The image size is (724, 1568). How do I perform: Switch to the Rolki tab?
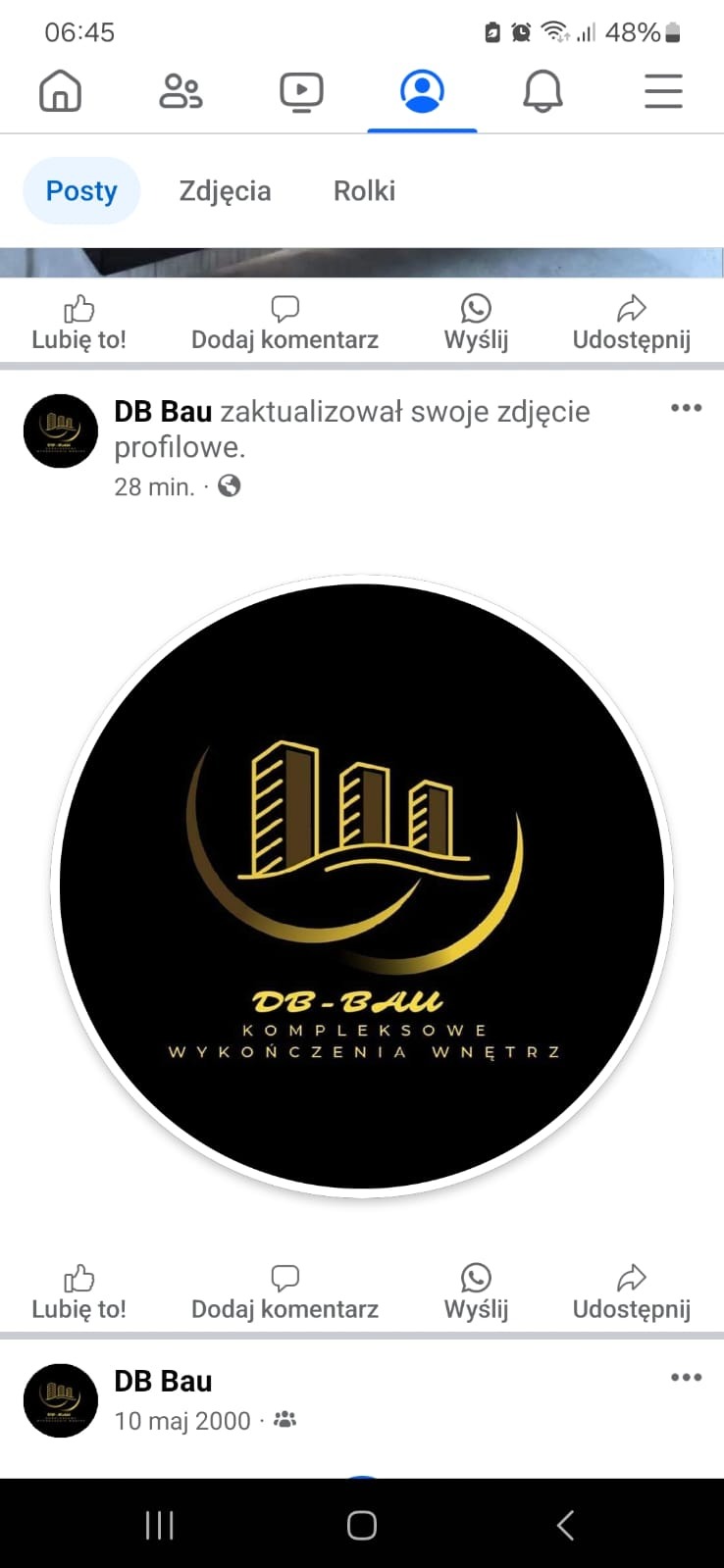[363, 190]
